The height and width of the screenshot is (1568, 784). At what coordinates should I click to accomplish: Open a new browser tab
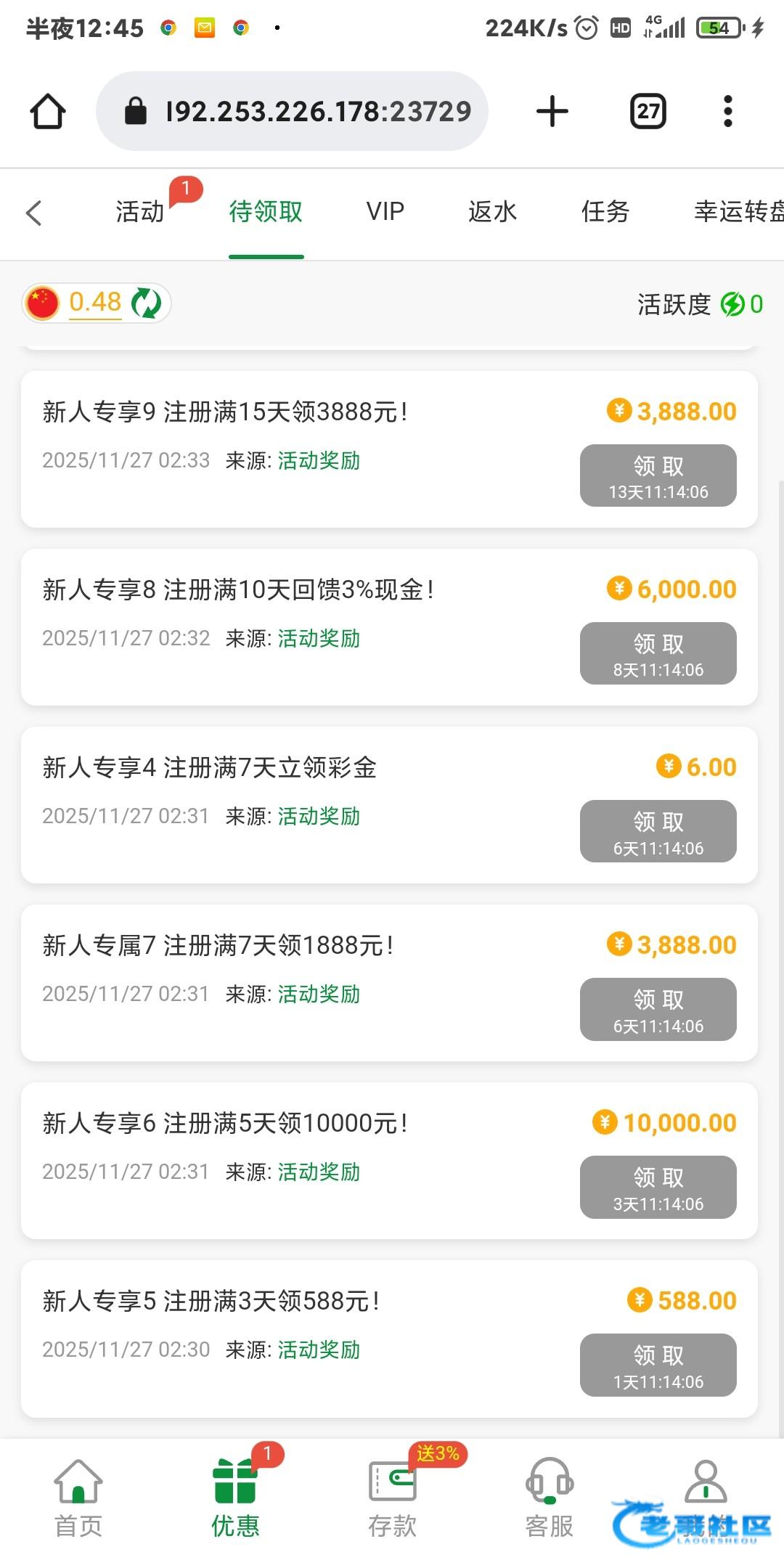(x=552, y=112)
